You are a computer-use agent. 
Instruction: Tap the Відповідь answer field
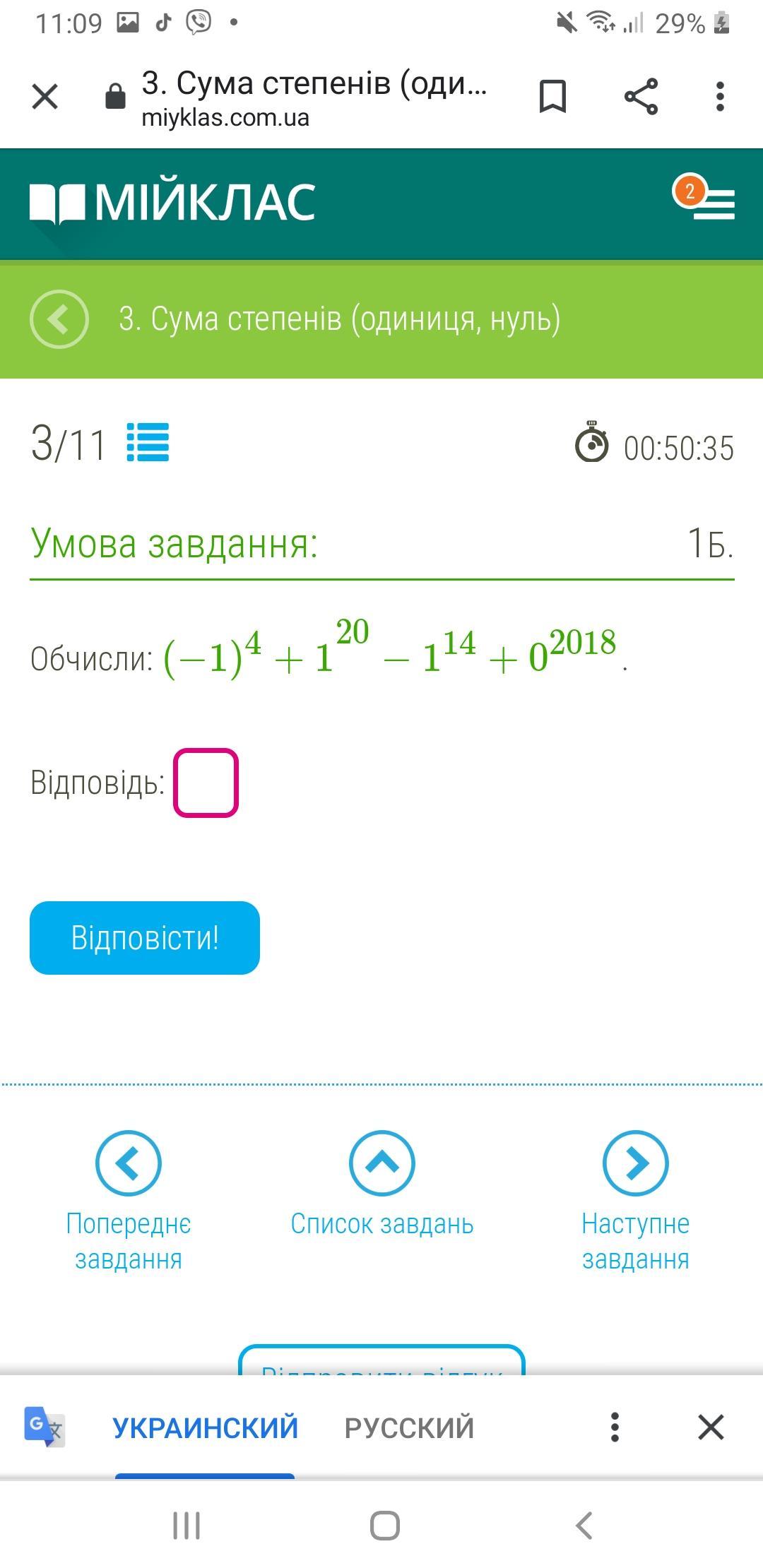[206, 783]
